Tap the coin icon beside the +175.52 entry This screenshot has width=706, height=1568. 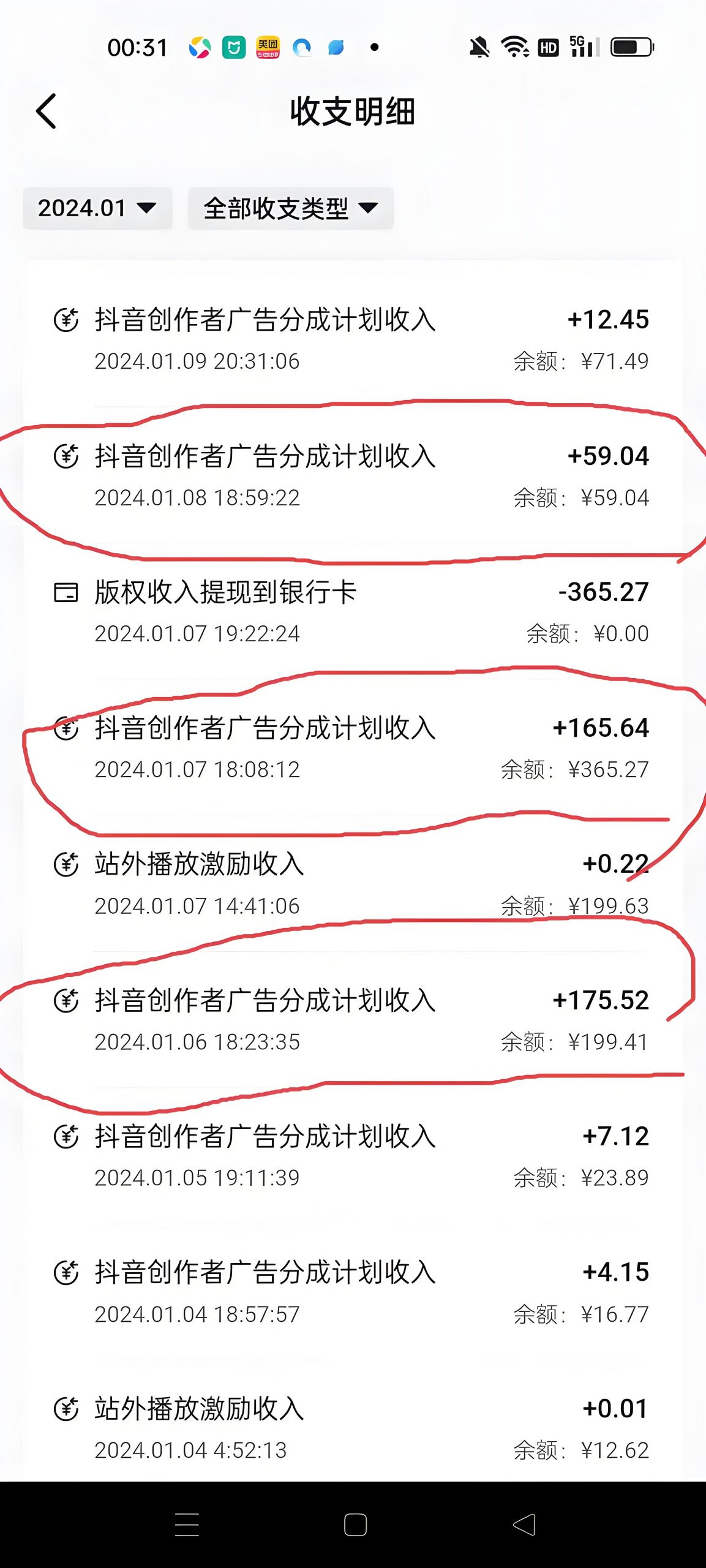[x=67, y=1002]
